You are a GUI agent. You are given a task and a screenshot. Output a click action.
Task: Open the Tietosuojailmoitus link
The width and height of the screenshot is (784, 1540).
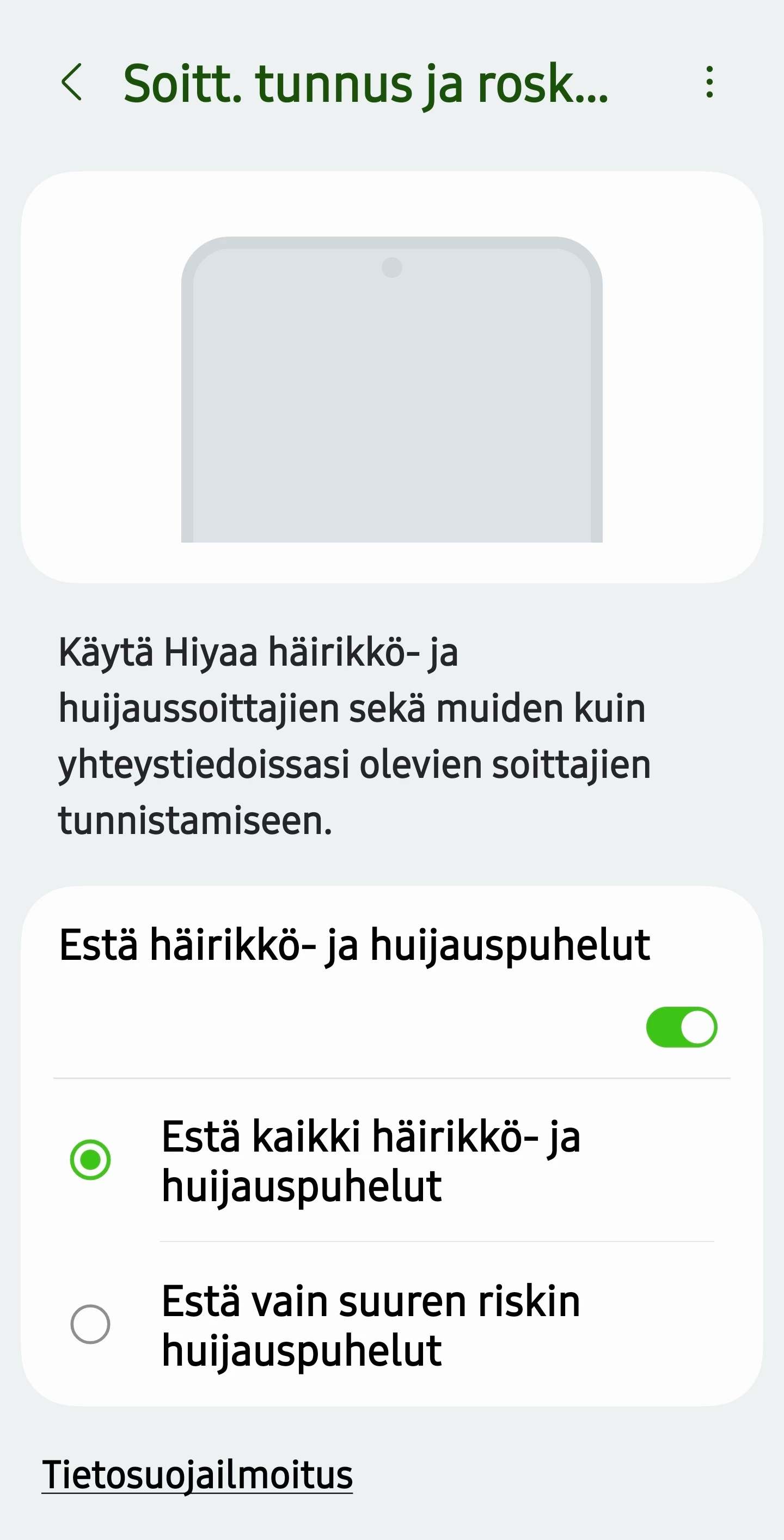coord(197,1475)
